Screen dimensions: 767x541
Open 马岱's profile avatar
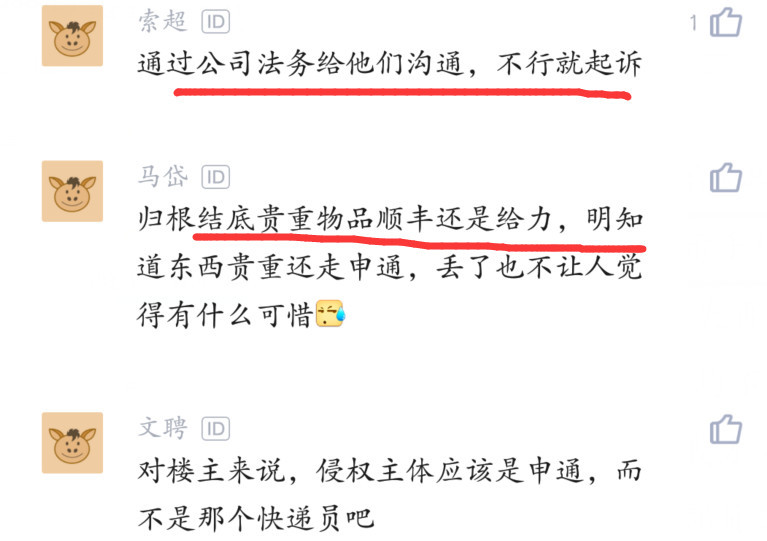[72, 191]
